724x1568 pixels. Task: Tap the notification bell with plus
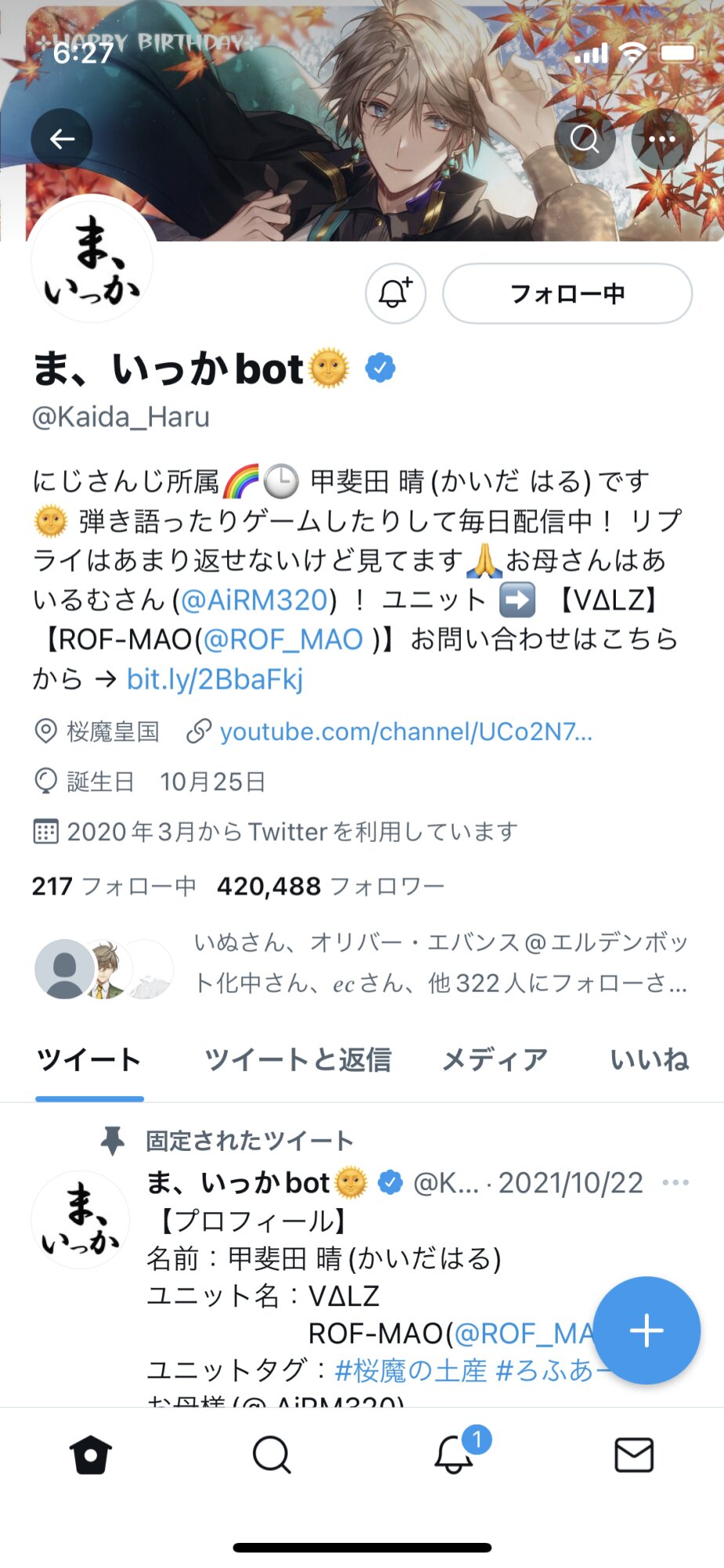coord(396,293)
